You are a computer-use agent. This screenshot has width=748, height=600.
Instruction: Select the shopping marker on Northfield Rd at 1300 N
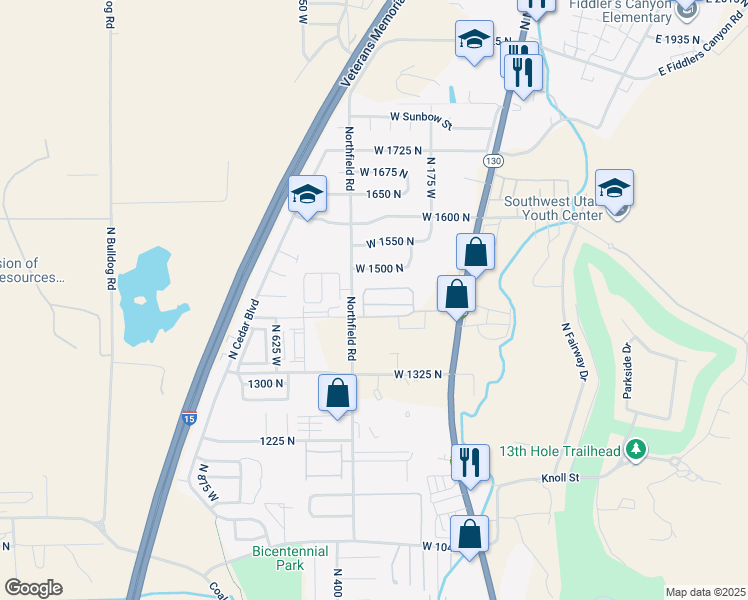pyautogui.click(x=338, y=392)
